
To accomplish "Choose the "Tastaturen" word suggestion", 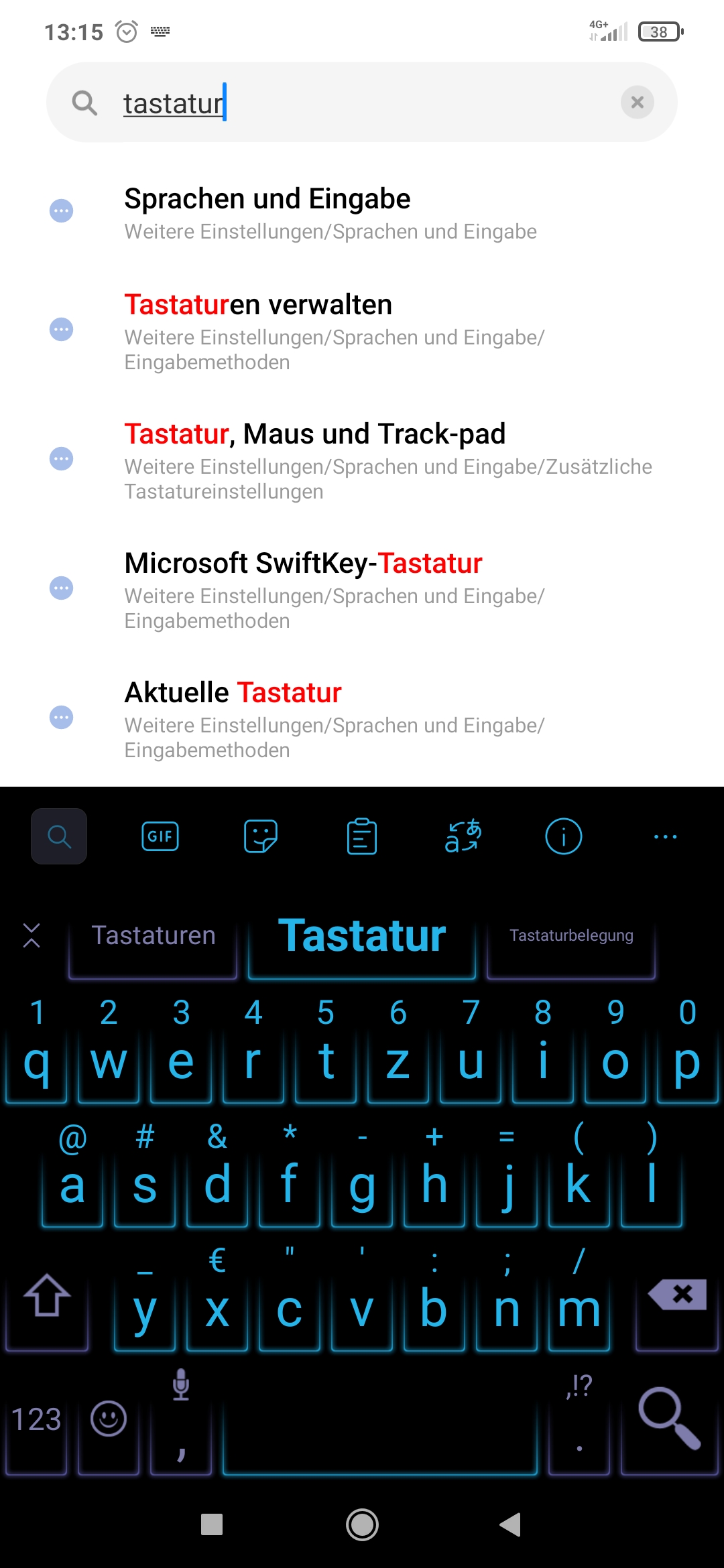I will [x=154, y=936].
